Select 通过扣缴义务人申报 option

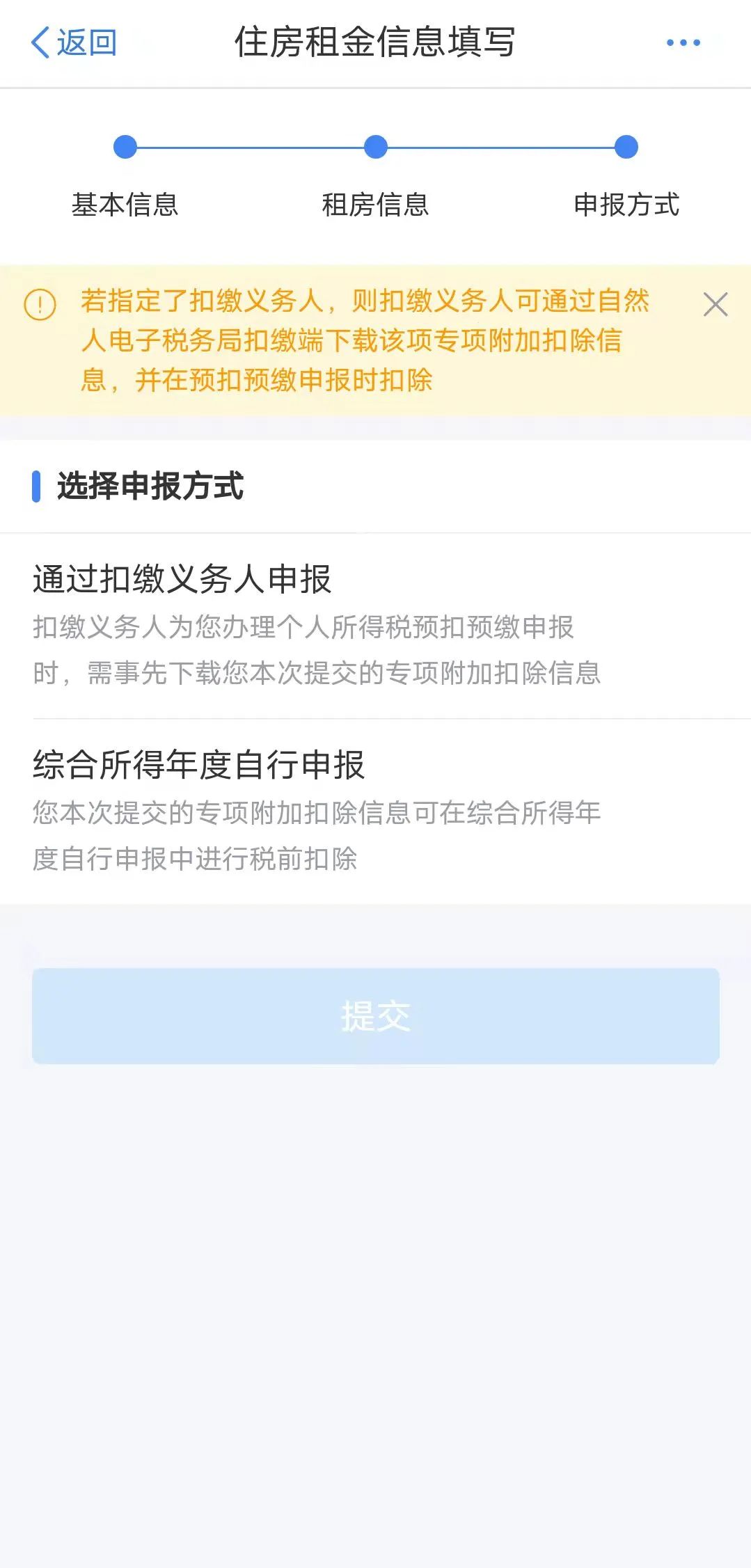[x=376, y=626]
